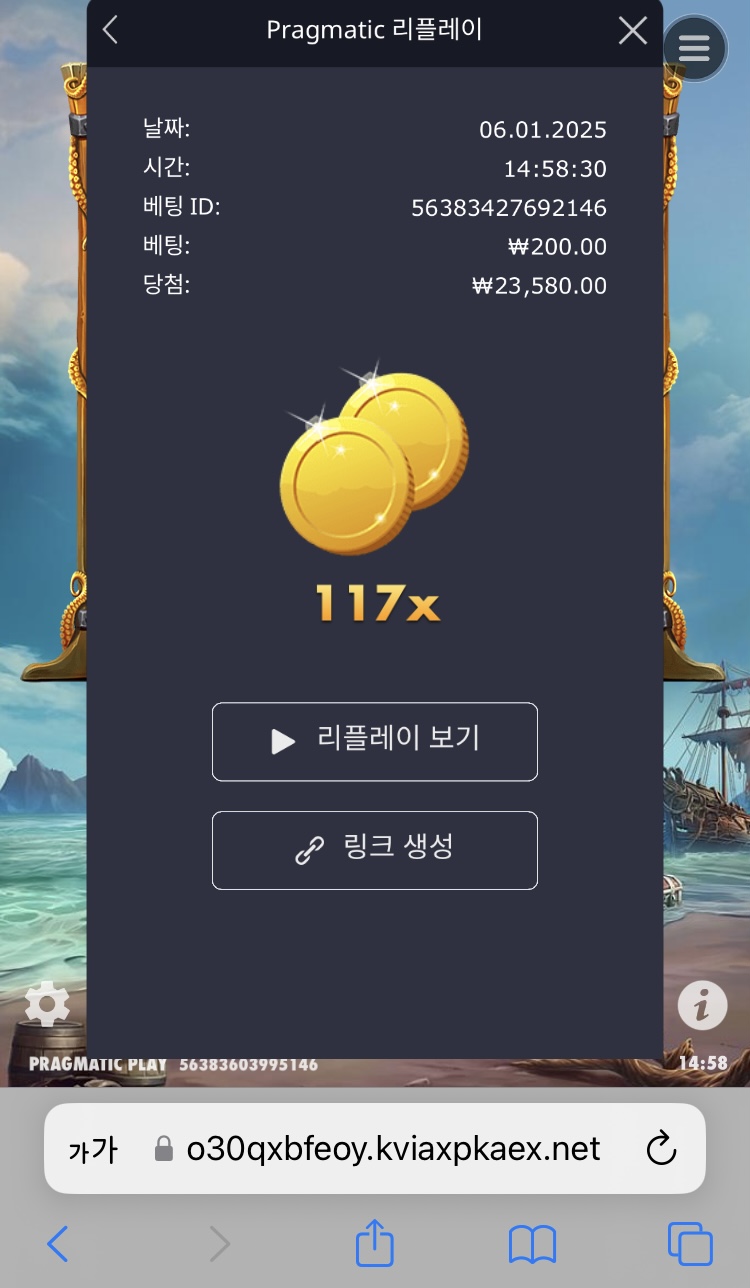The image size is (750, 1288).
Task: Show open Safari tabs
Action: [690, 1245]
